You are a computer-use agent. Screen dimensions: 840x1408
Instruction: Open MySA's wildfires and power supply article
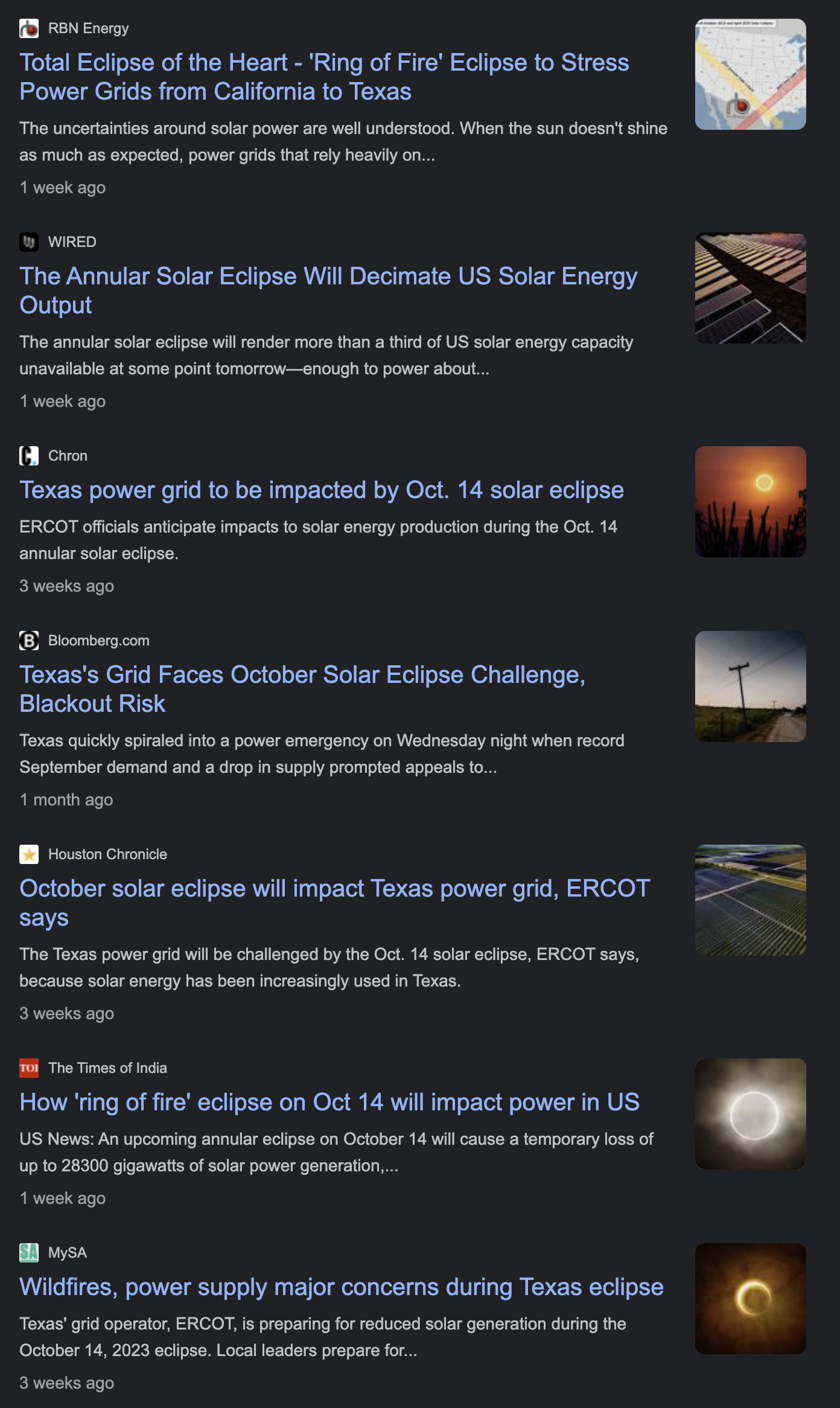[x=342, y=1287]
